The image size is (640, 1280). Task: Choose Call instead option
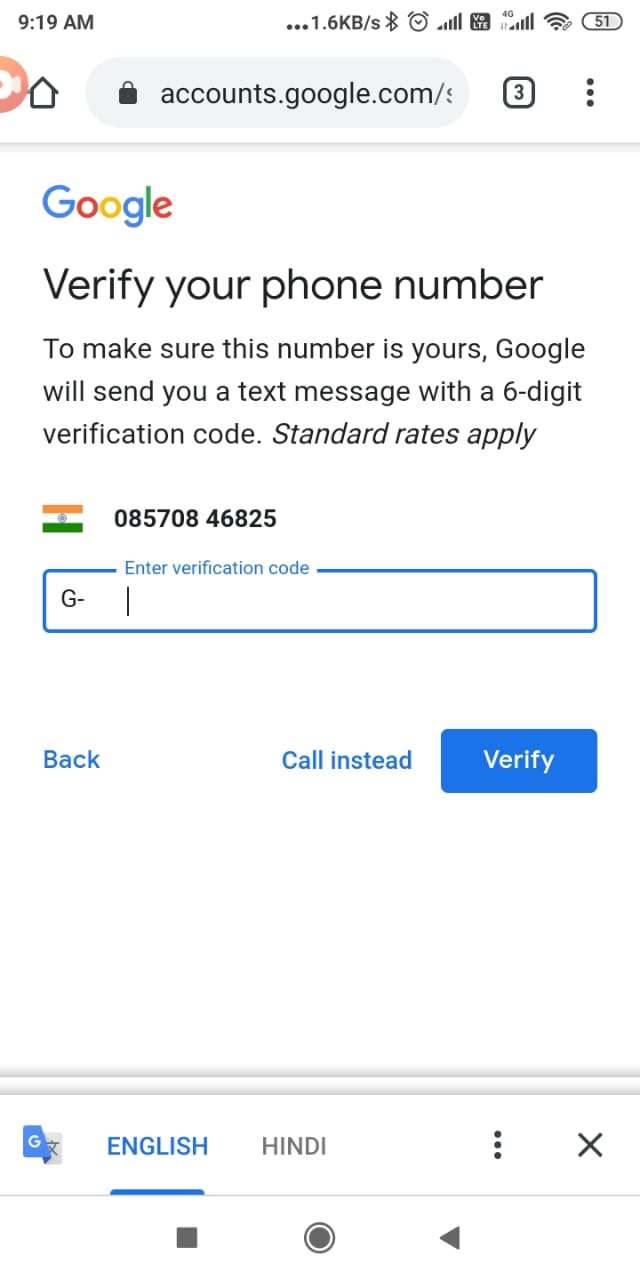click(346, 760)
